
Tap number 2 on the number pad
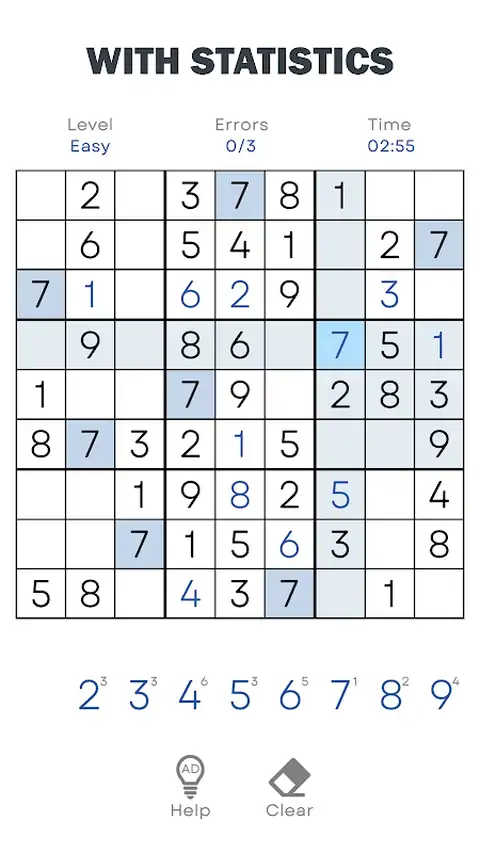[x=92, y=694]
